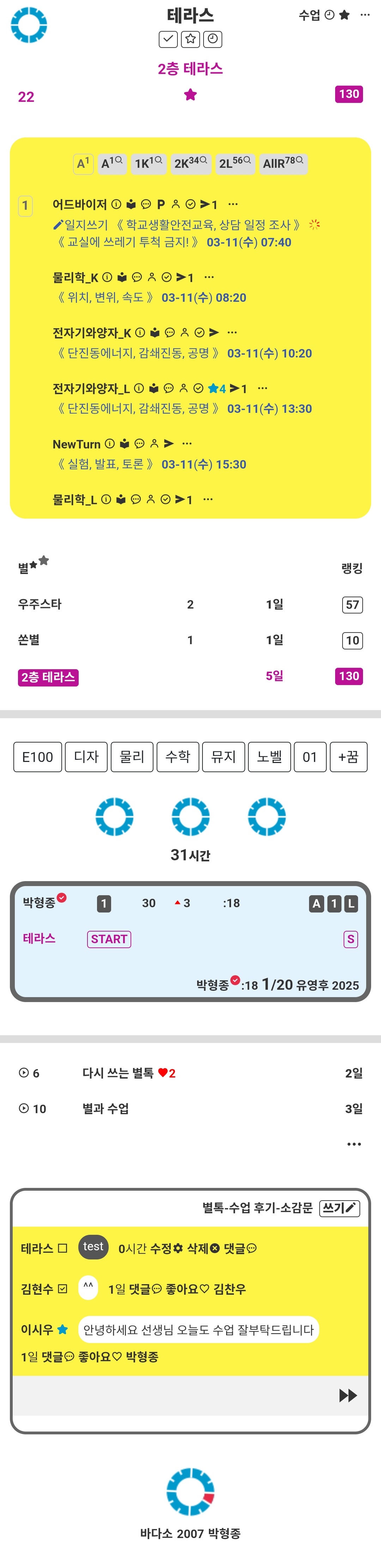This screenshot has height=1568, width=381.
Task: Select the 수학 button
Action: click(178, 757)
